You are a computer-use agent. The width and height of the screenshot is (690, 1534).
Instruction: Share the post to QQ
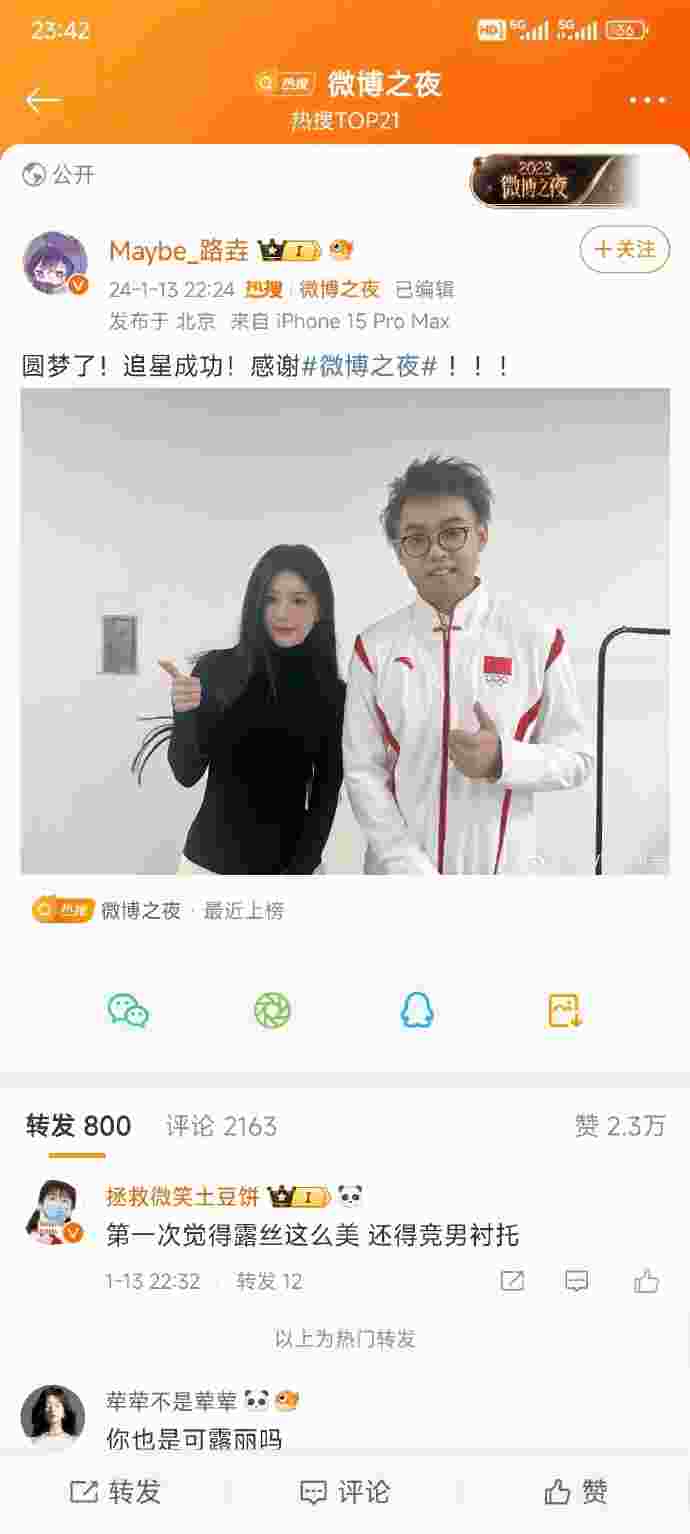[417, 1010]
